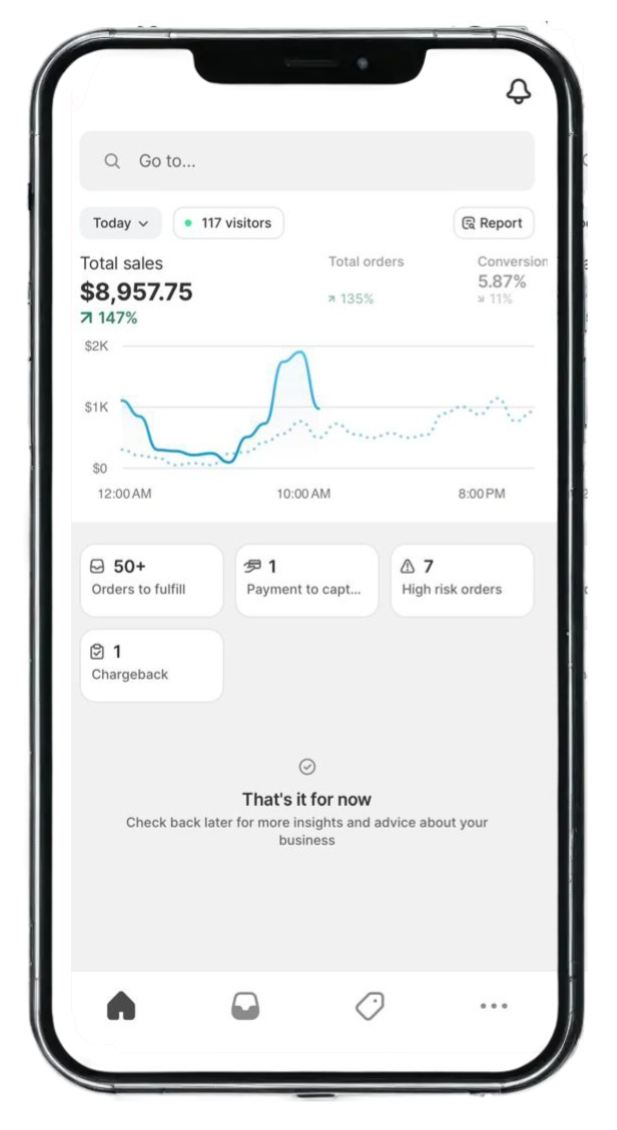View Total orders metric

click(x=366, y=279)
